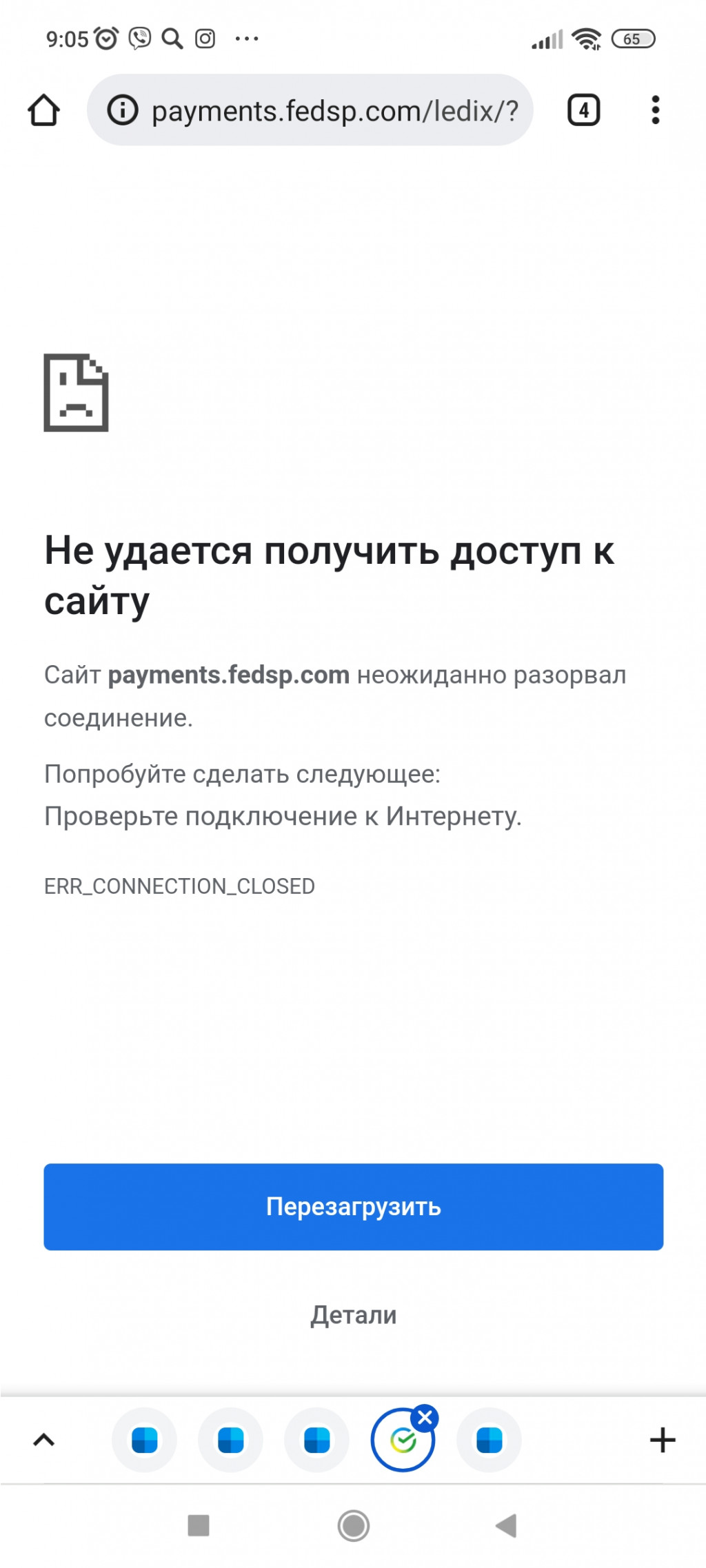Open the Детали link

pyautogui.click(x=353, y=1315)
